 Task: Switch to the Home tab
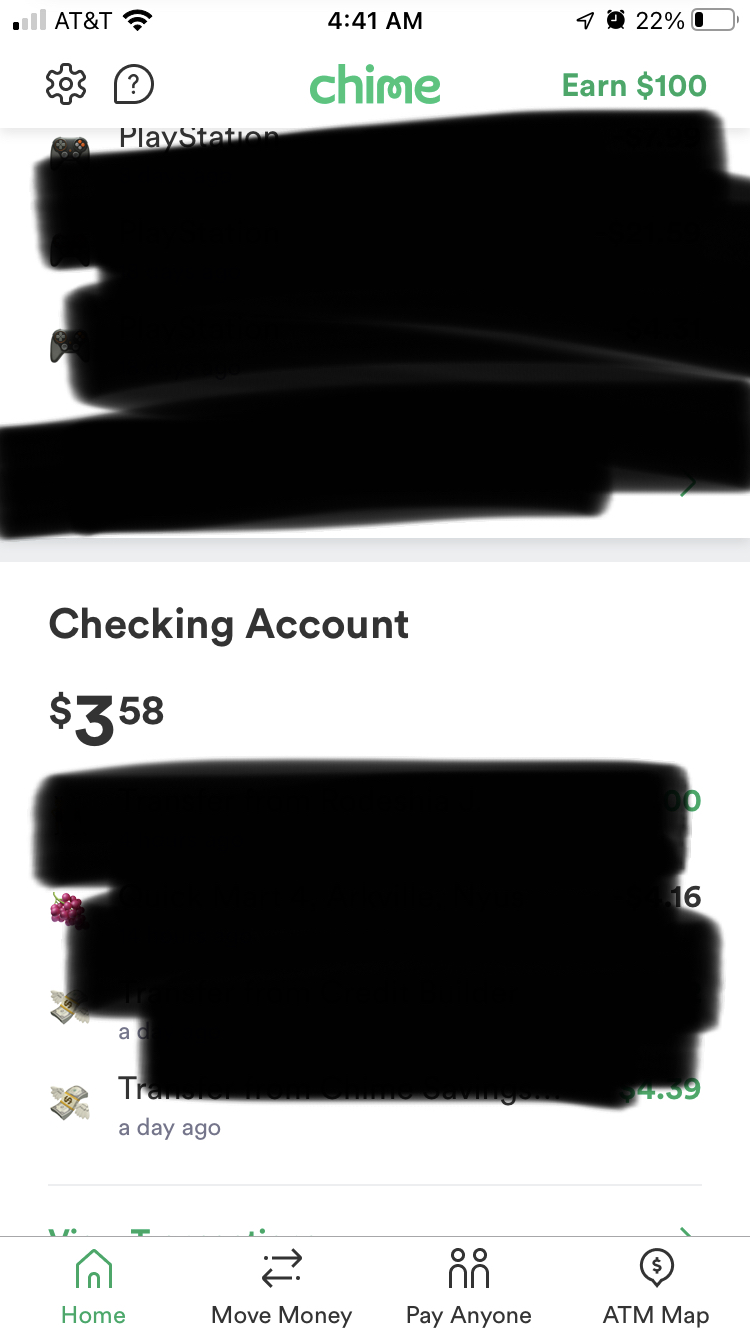tap(94, 1286)
